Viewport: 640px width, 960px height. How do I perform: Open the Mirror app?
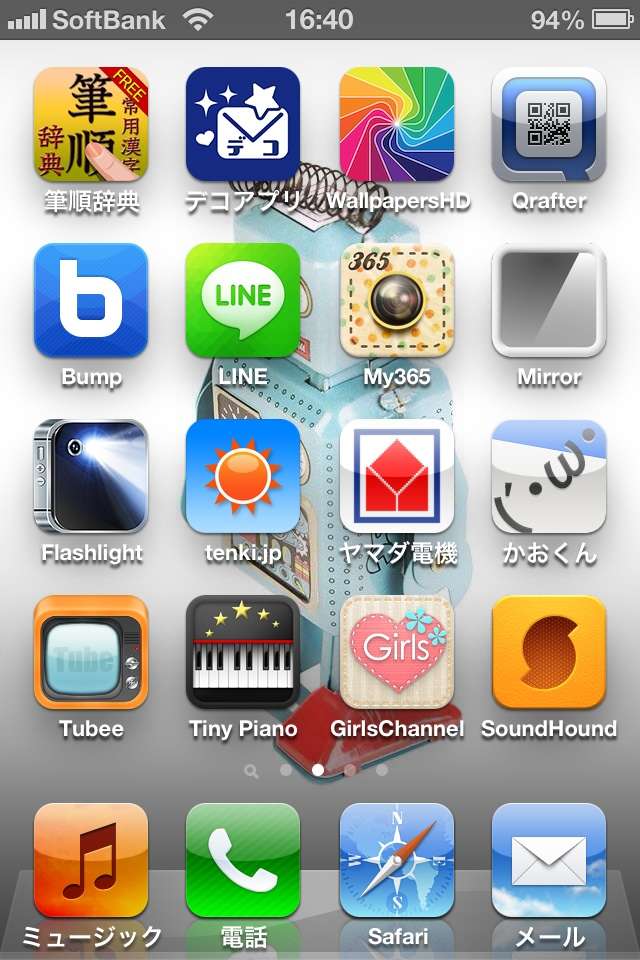(549, 300)
